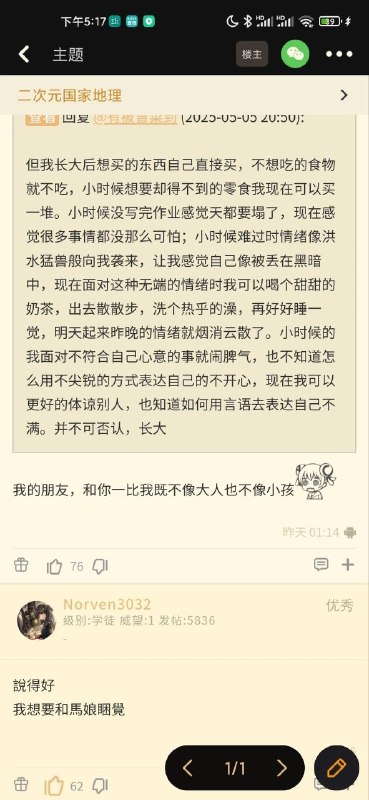The height and width of the screenshot is (800, 369).
Task: Write a reply with the pencil button
Action: coord(337,768)
